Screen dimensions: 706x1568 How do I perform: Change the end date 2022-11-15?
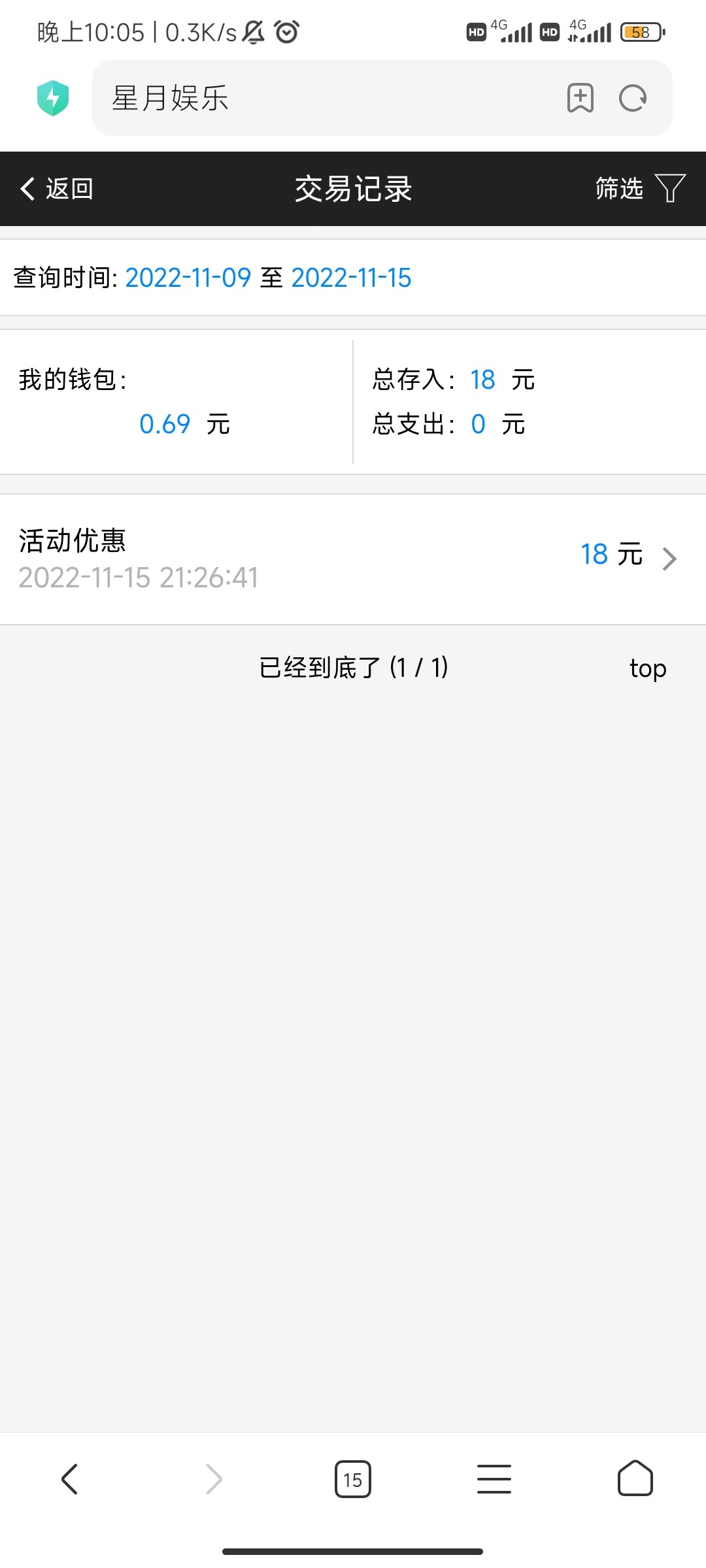(351, 278)
